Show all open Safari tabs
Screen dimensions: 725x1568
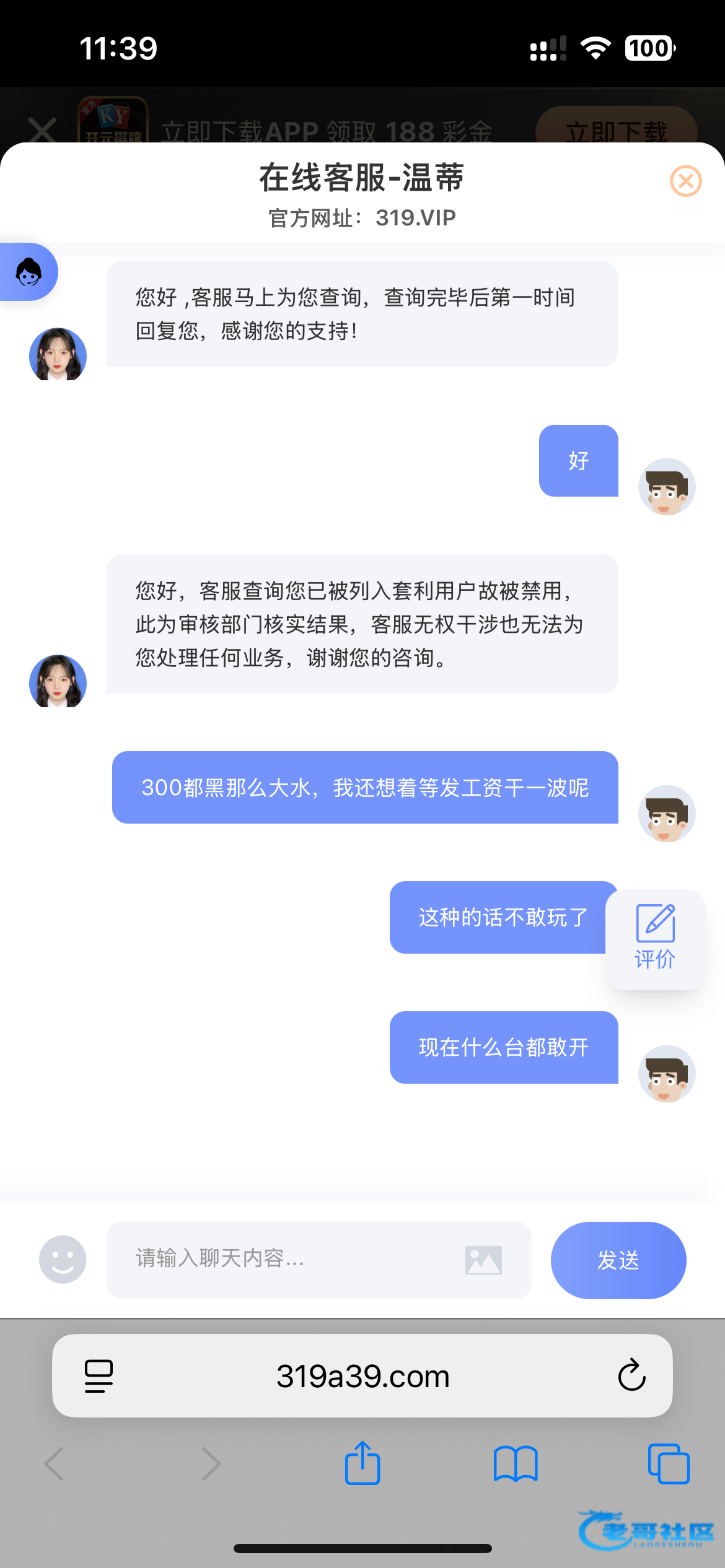(x=668, y=1463)
